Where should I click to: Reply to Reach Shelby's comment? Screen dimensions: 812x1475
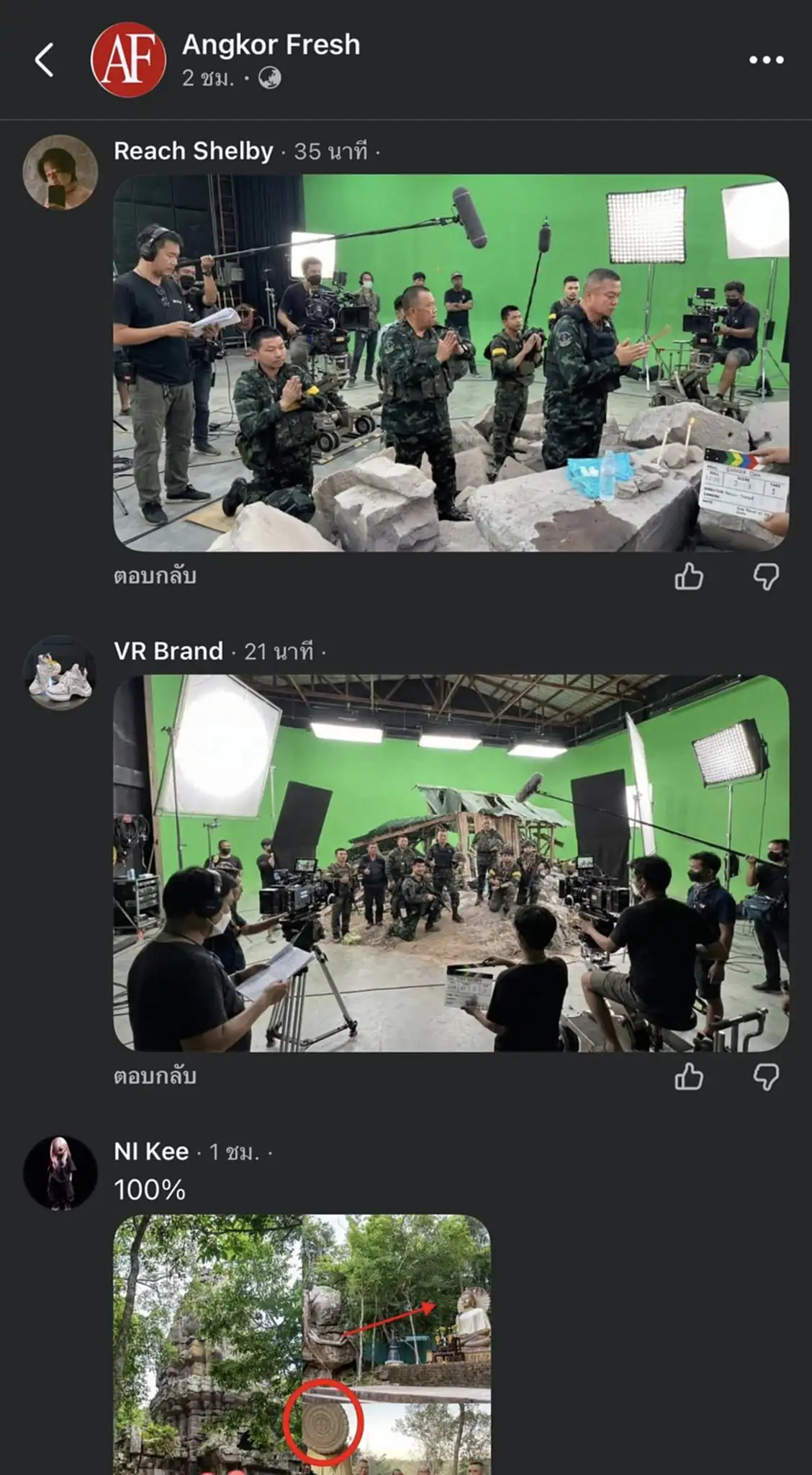155,576
